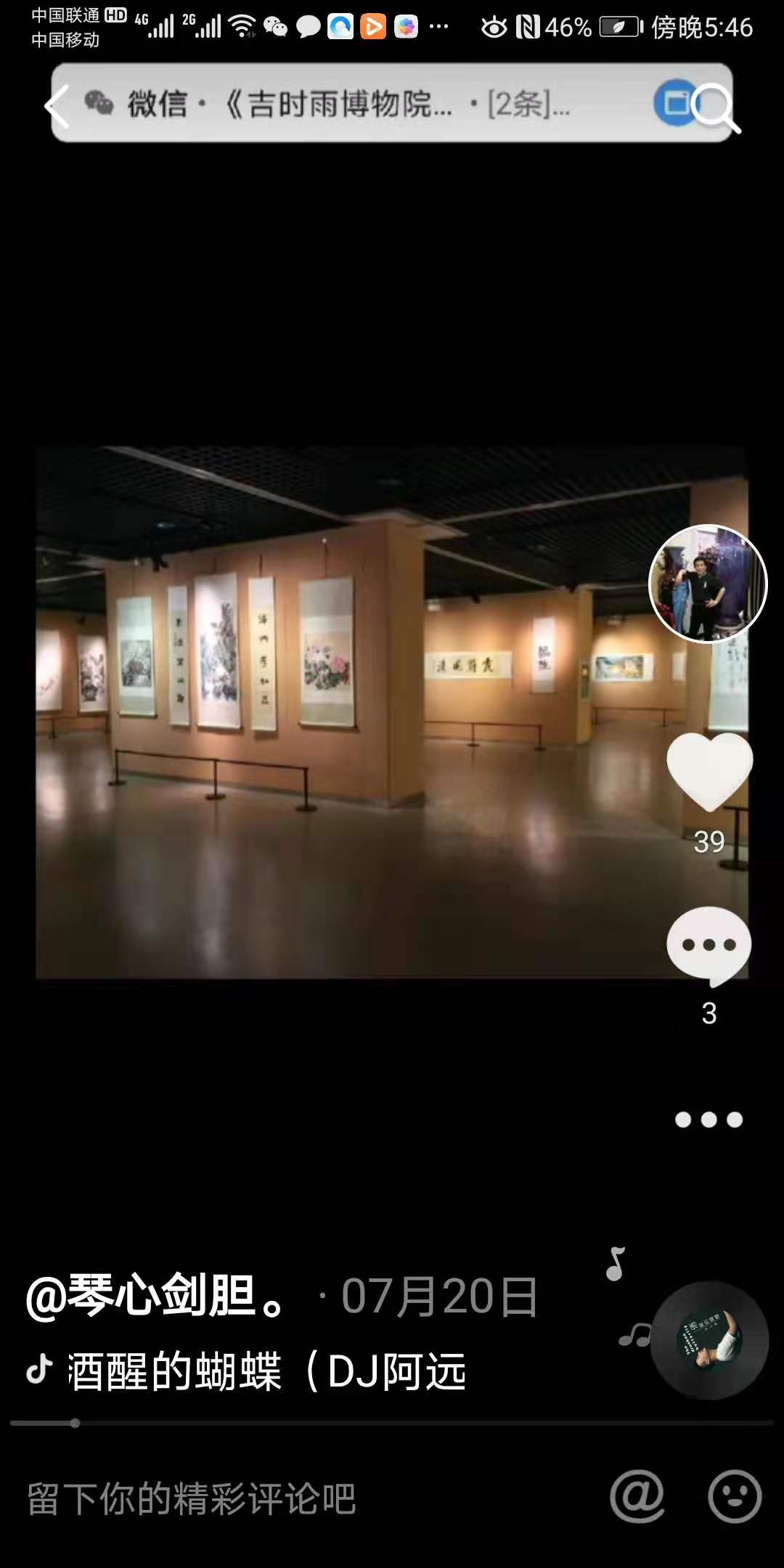The width and height of the screenshot is (784, 1568).
Task: Tap the comment field 留下你的精彩评论吧
Action: pyautogui.click(x=192, y=1499)
